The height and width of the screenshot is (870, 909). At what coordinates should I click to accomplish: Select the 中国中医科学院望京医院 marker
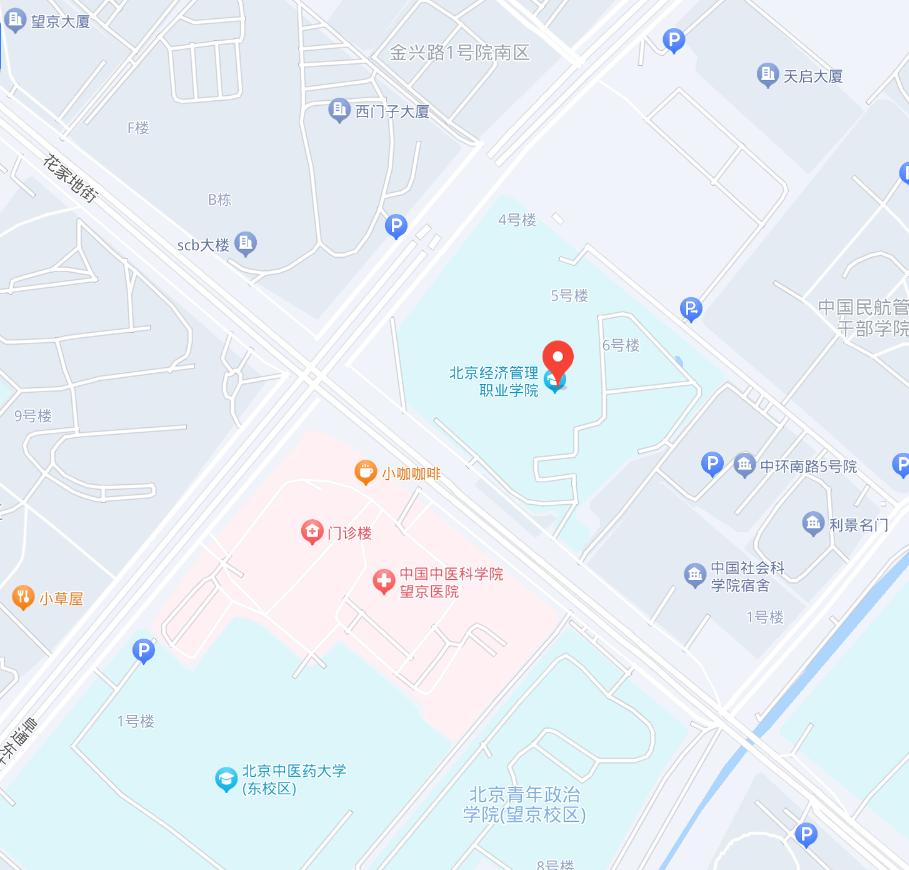click(x=383, y=582)
